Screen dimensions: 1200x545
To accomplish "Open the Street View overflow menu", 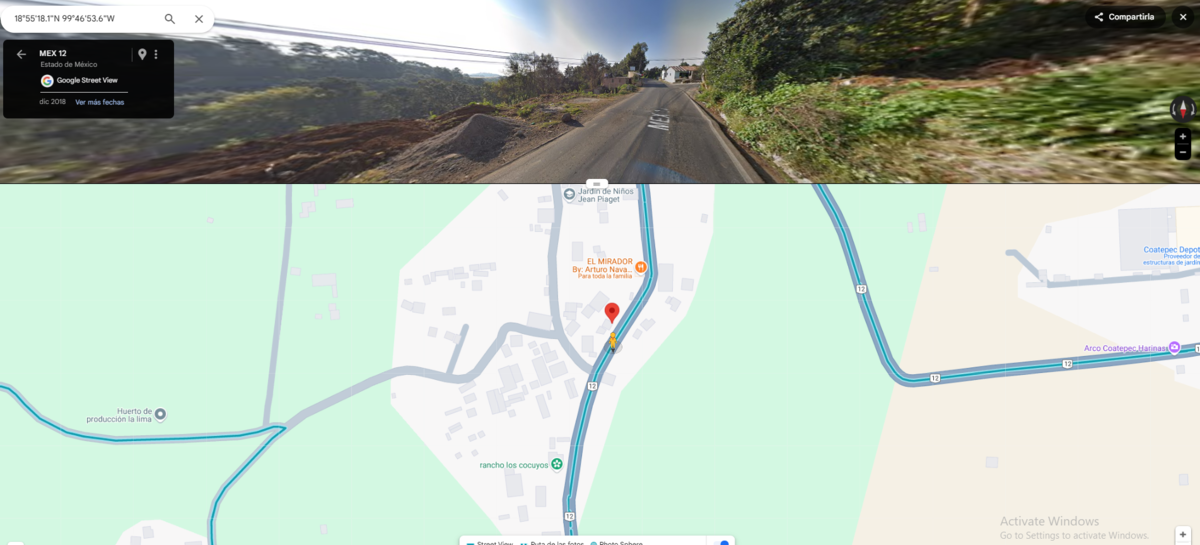I will pyautogui.click(x=156, y=54).
